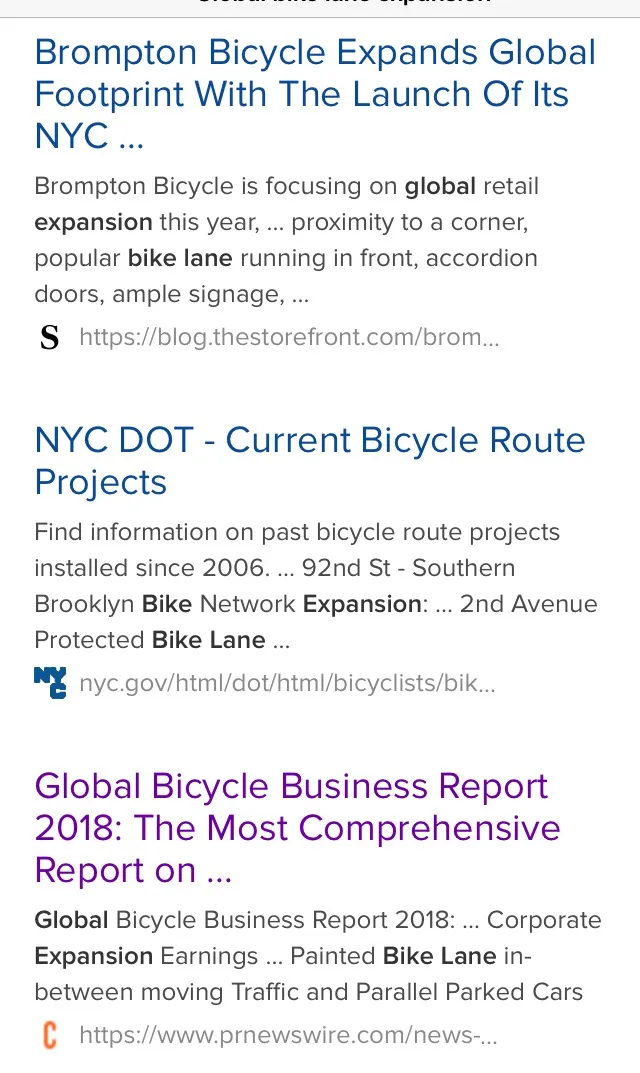Viewport: 640px width, 1073px height.
Task: Open the blog.thestorefront.com URL
Action: (x=289, y=337)
